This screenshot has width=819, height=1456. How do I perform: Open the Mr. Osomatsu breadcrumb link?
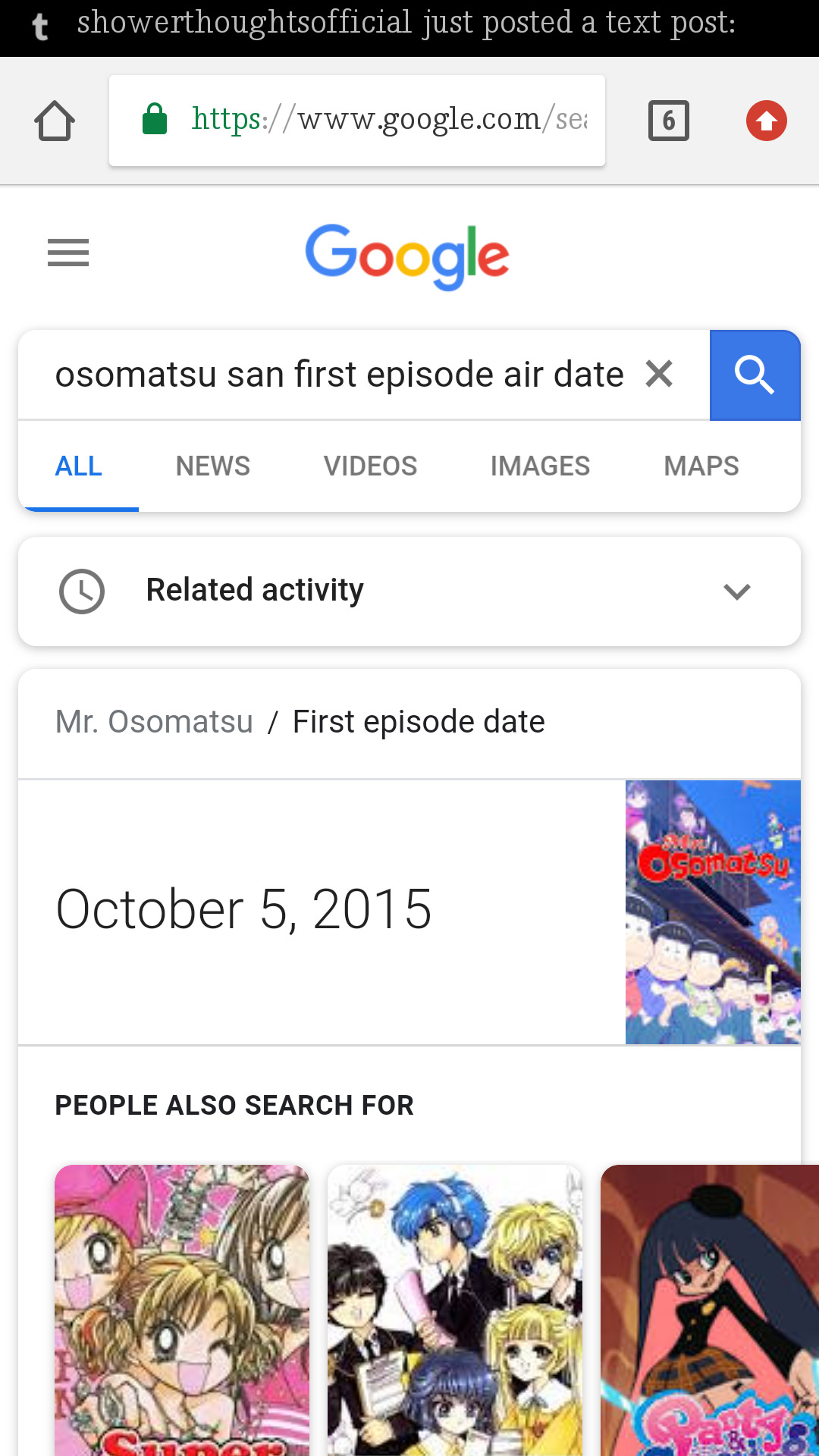click(154, 722)
